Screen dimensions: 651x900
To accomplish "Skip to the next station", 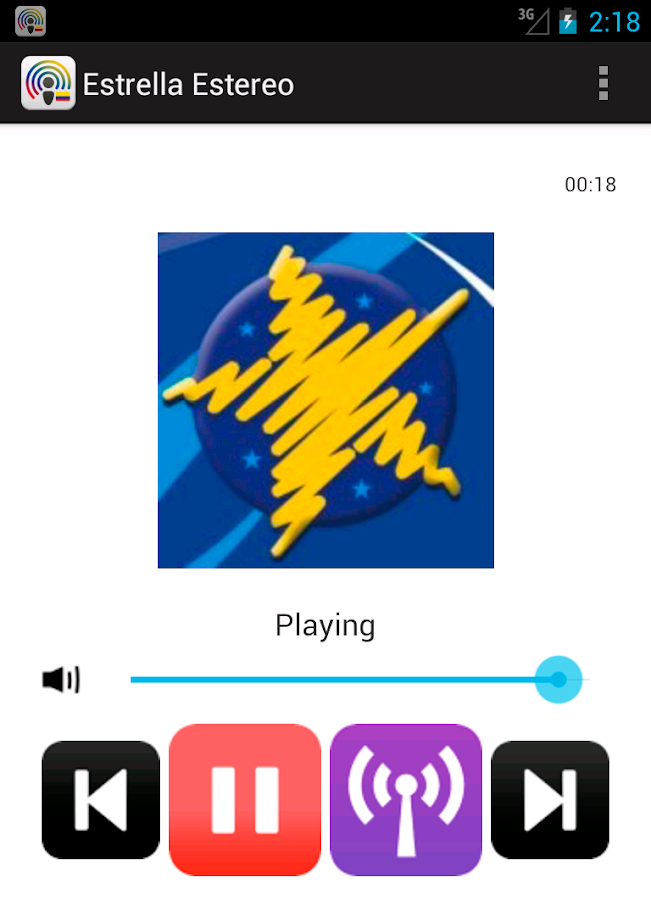I will 550,800.
